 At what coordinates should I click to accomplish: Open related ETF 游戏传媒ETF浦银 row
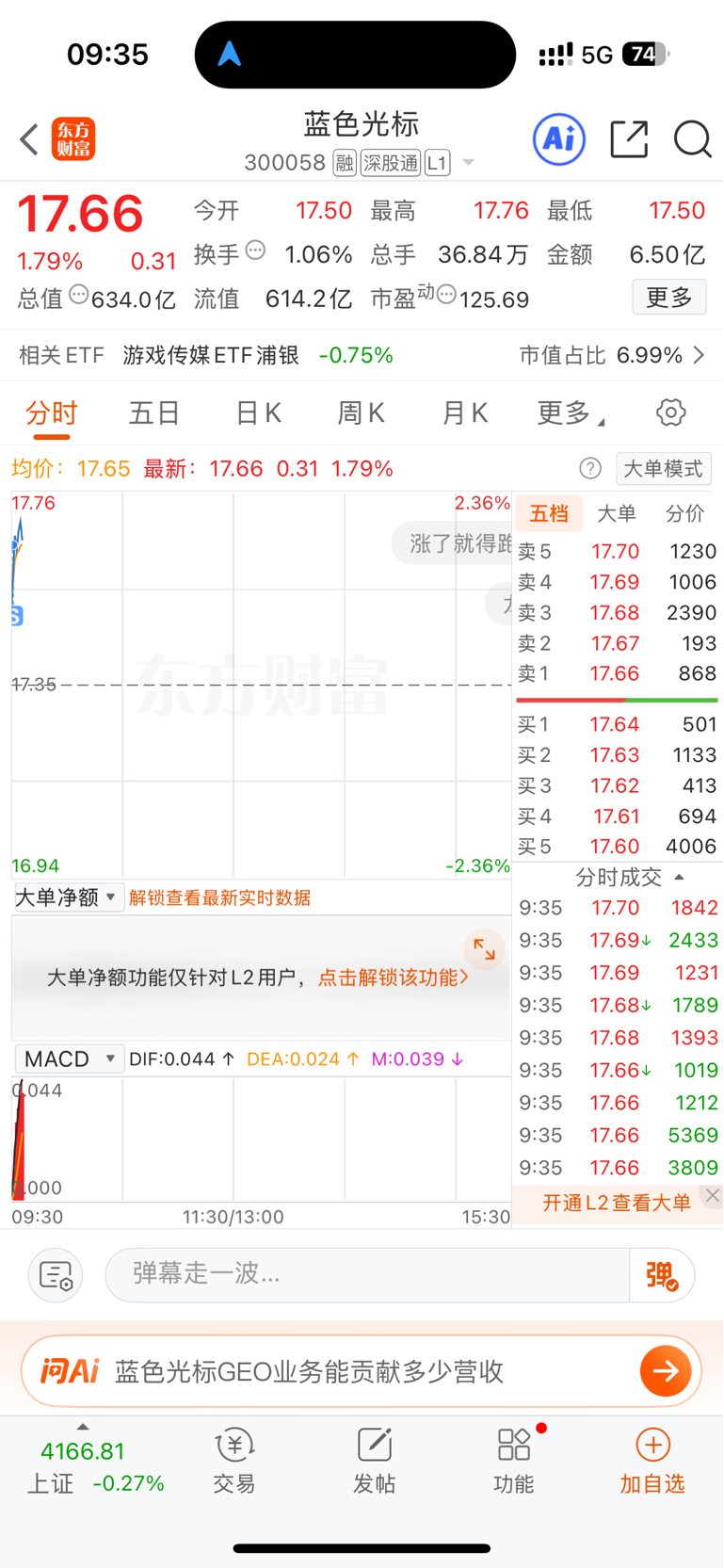pyautogui.click(x=362, y=355)
